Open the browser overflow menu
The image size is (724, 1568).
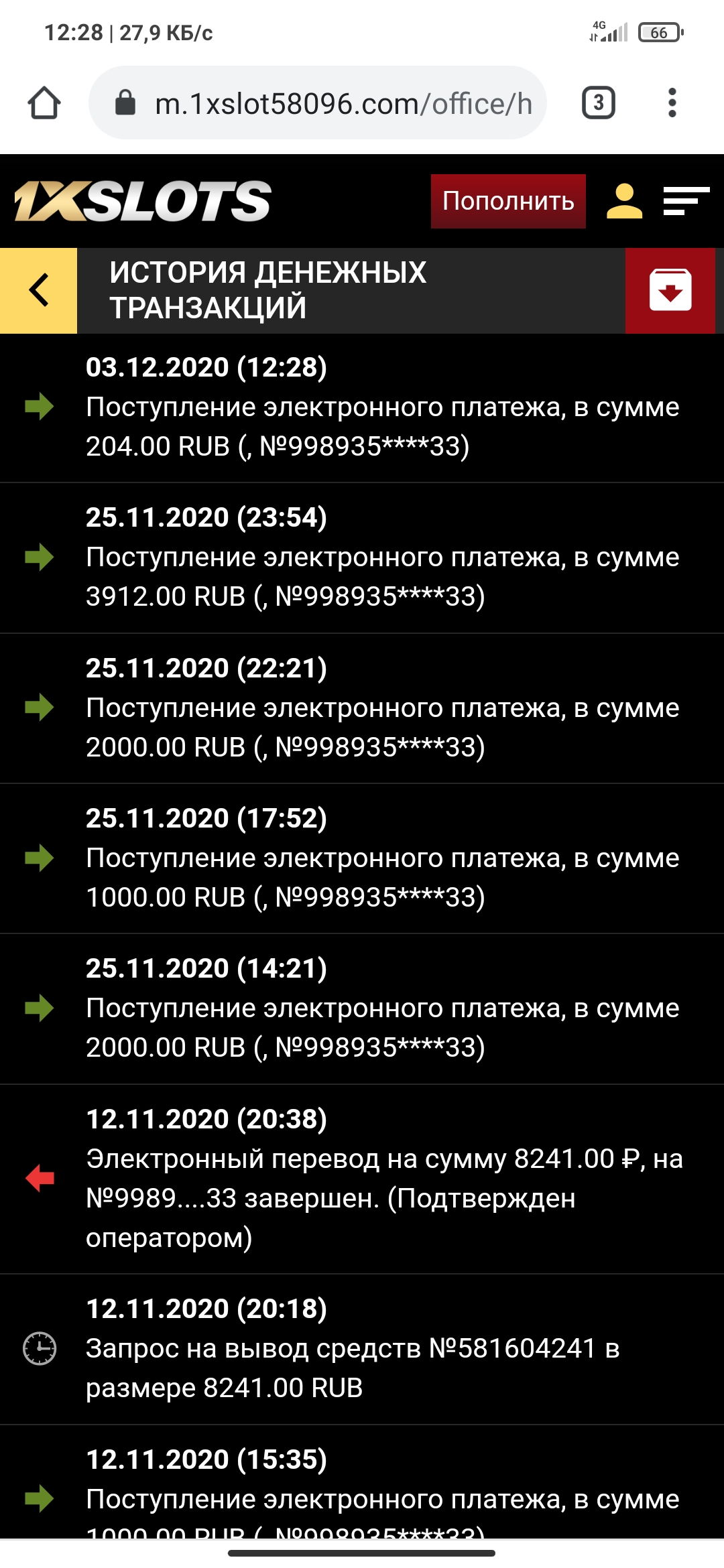point(672,103)
